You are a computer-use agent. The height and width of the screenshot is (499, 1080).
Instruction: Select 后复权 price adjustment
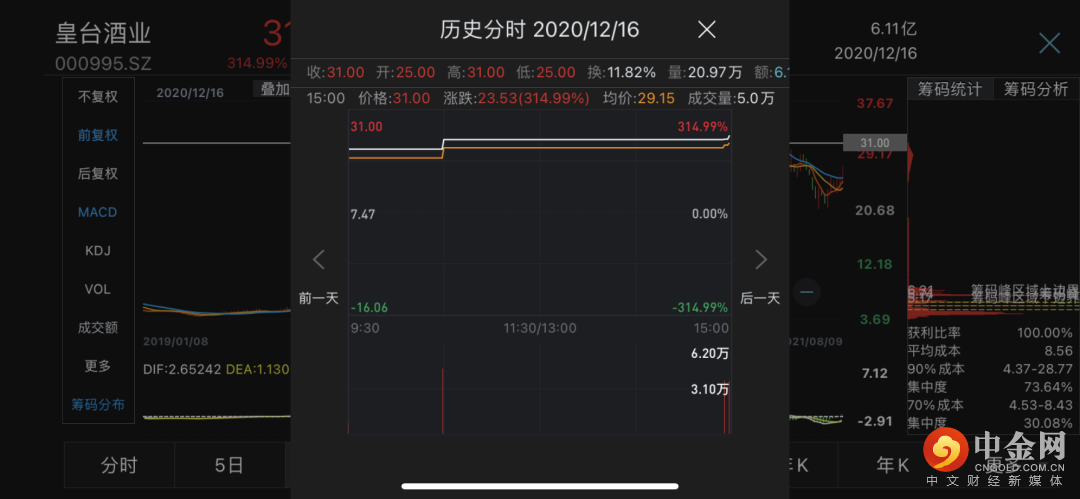(x=98, y=173)
